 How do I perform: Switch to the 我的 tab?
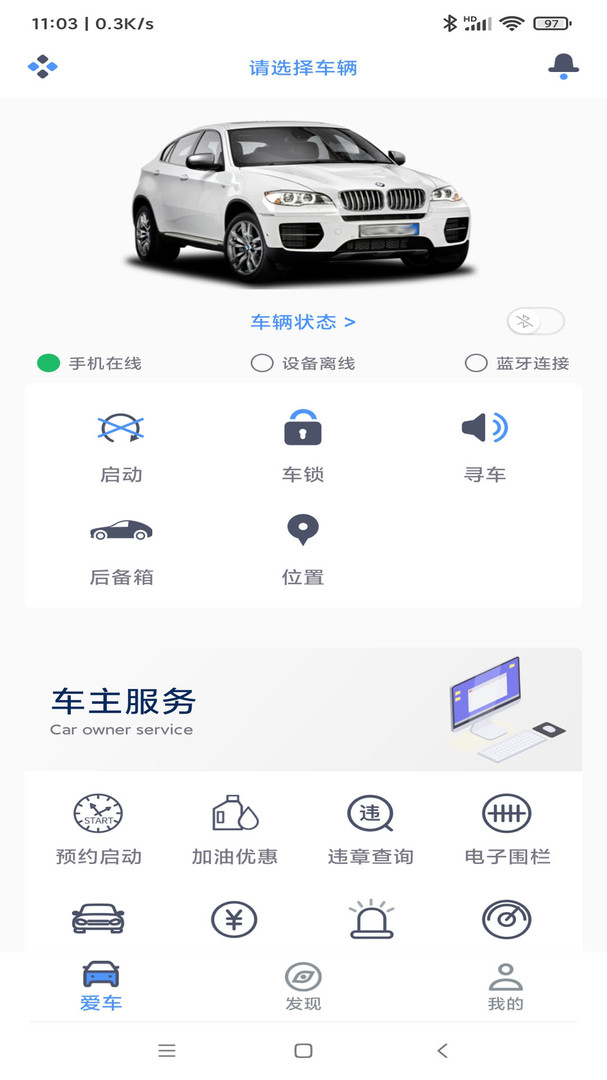click(505, 987)
